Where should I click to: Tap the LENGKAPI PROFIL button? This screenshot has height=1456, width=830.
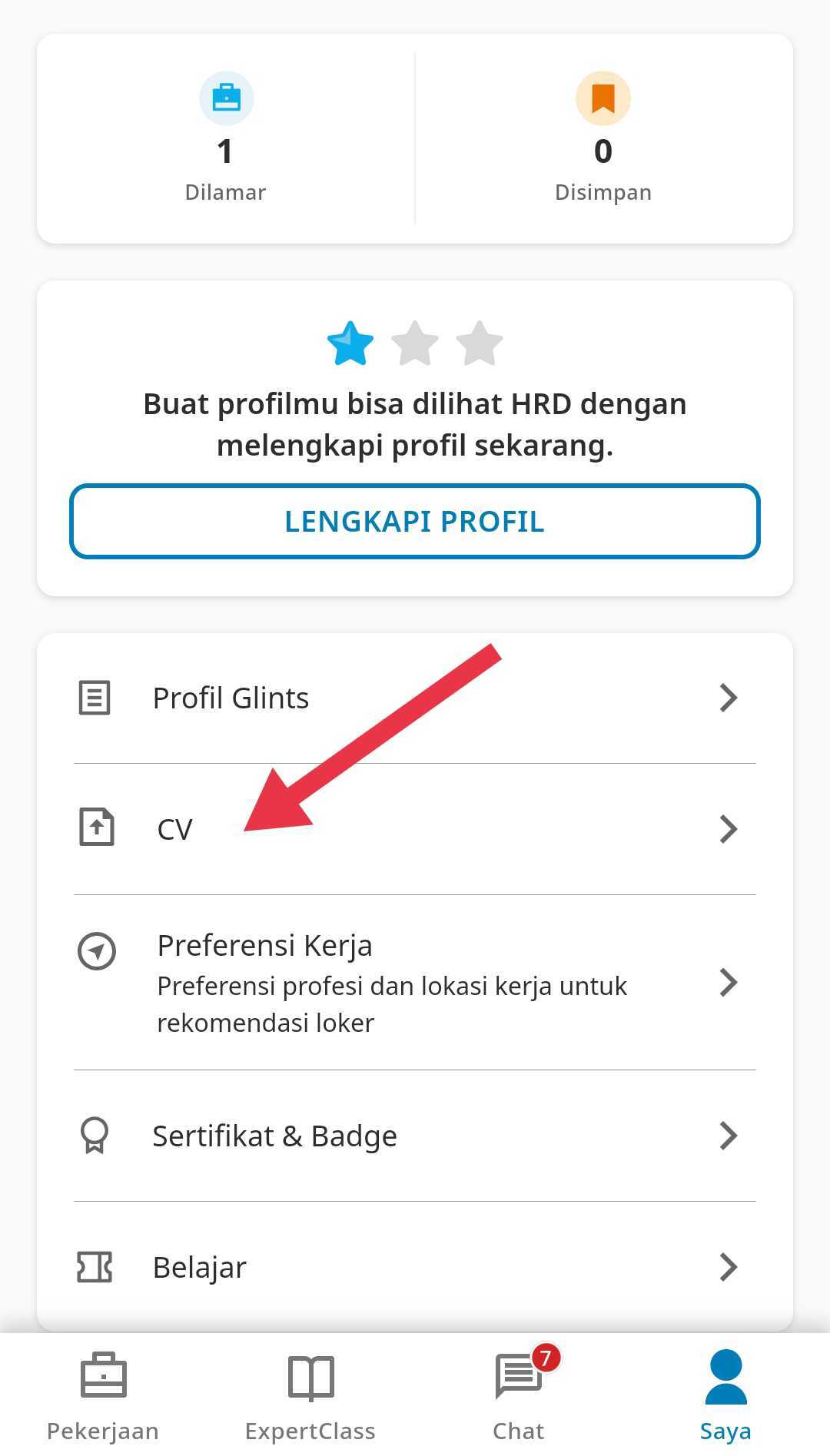[x=415, y=521]
